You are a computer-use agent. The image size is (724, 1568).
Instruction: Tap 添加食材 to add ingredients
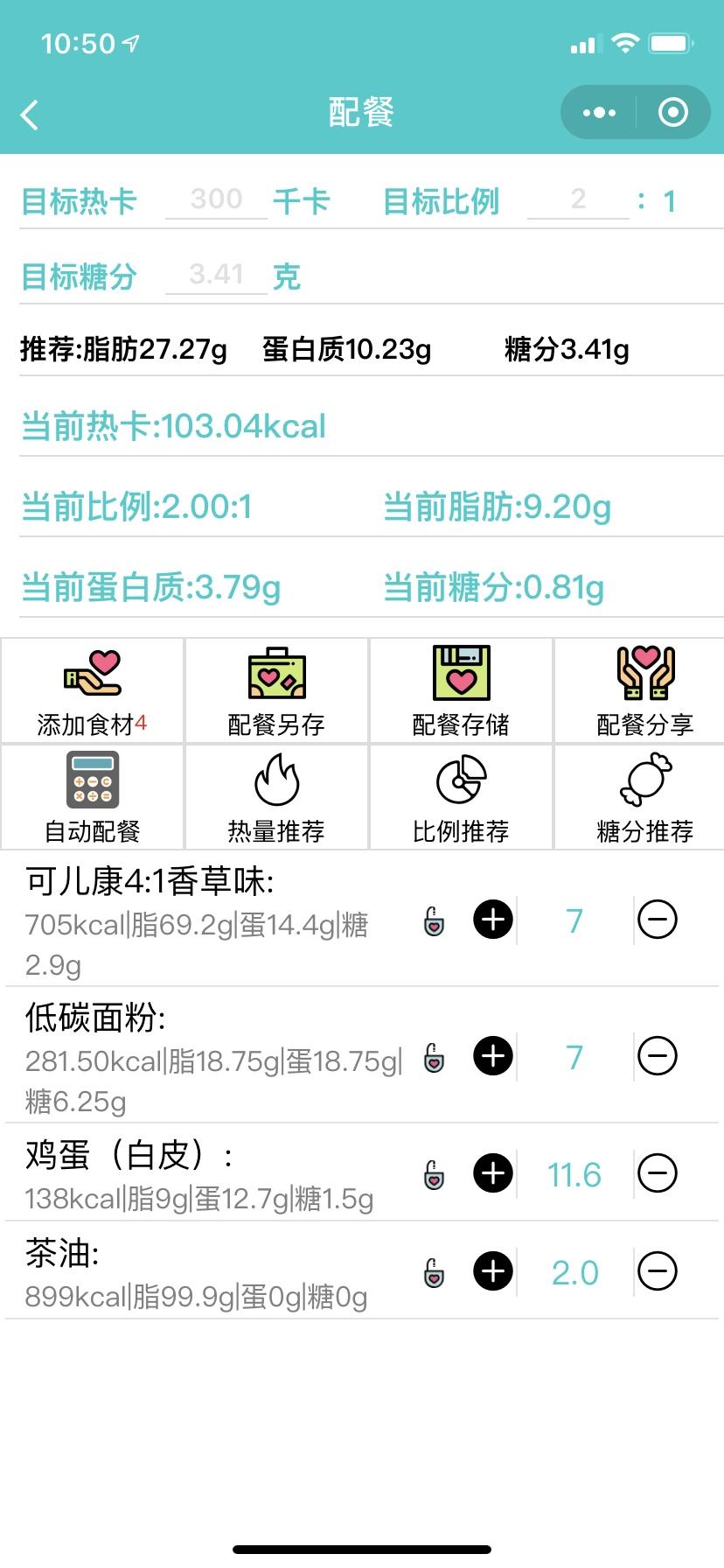(x=93, y=690)
